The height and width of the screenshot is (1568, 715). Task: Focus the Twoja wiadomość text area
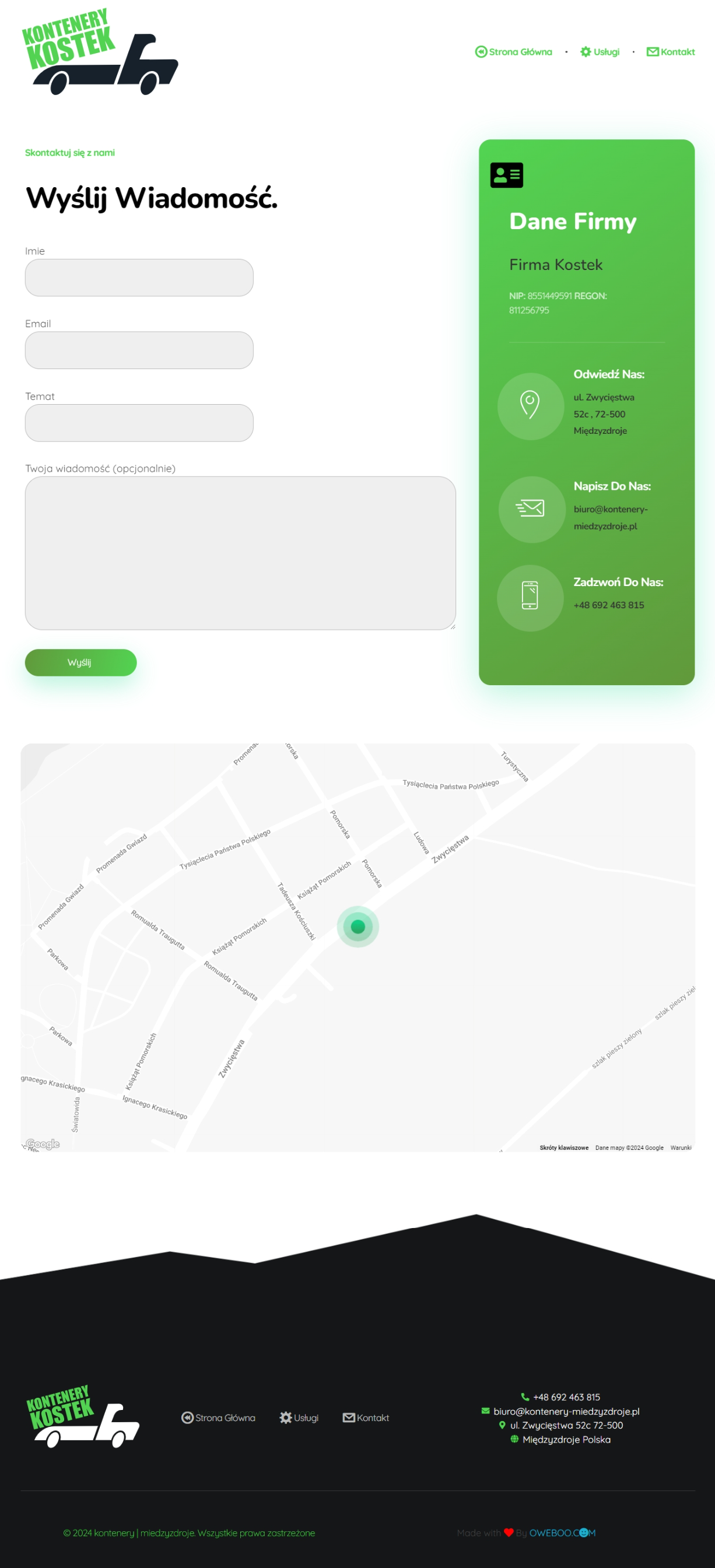[x=240, y=553]
